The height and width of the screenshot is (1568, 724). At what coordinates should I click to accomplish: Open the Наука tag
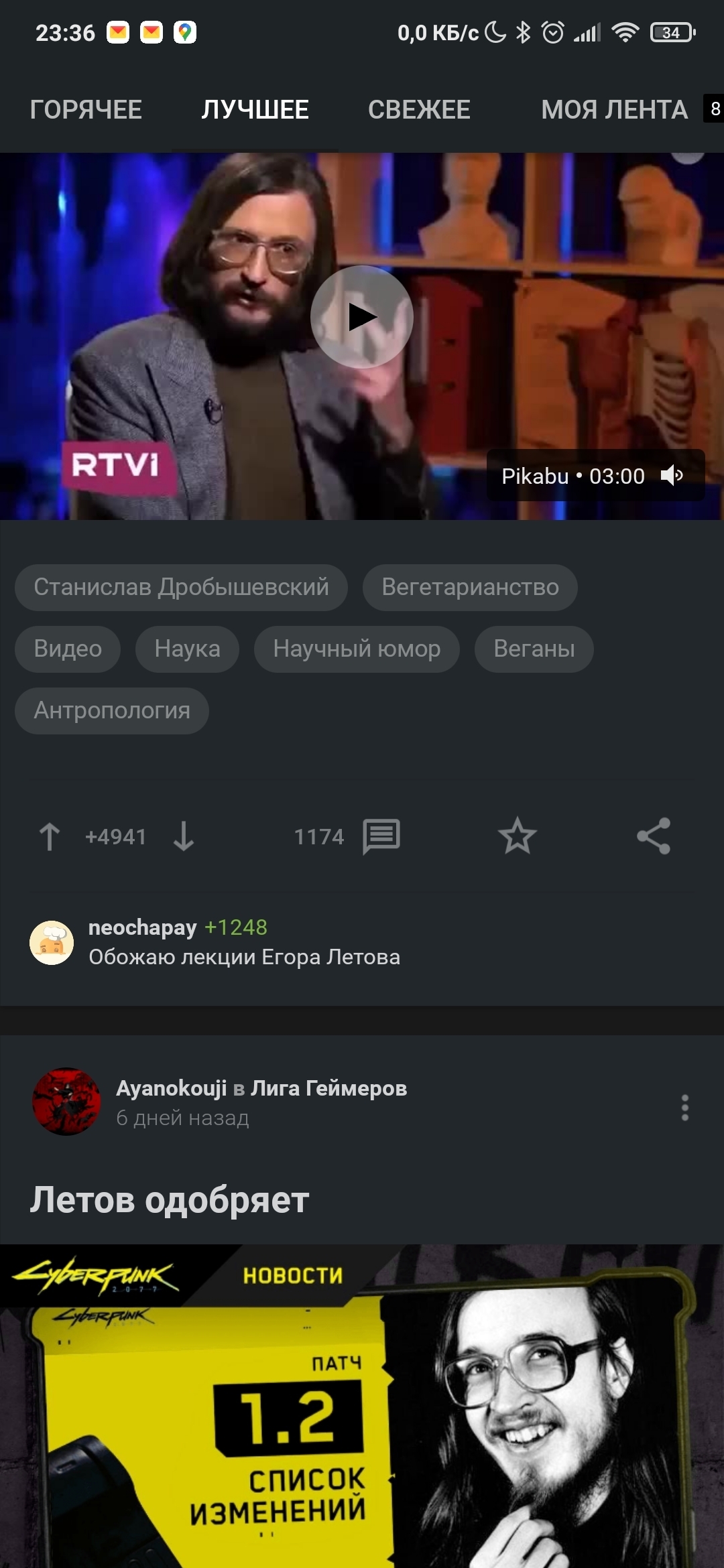coord(187,649)
